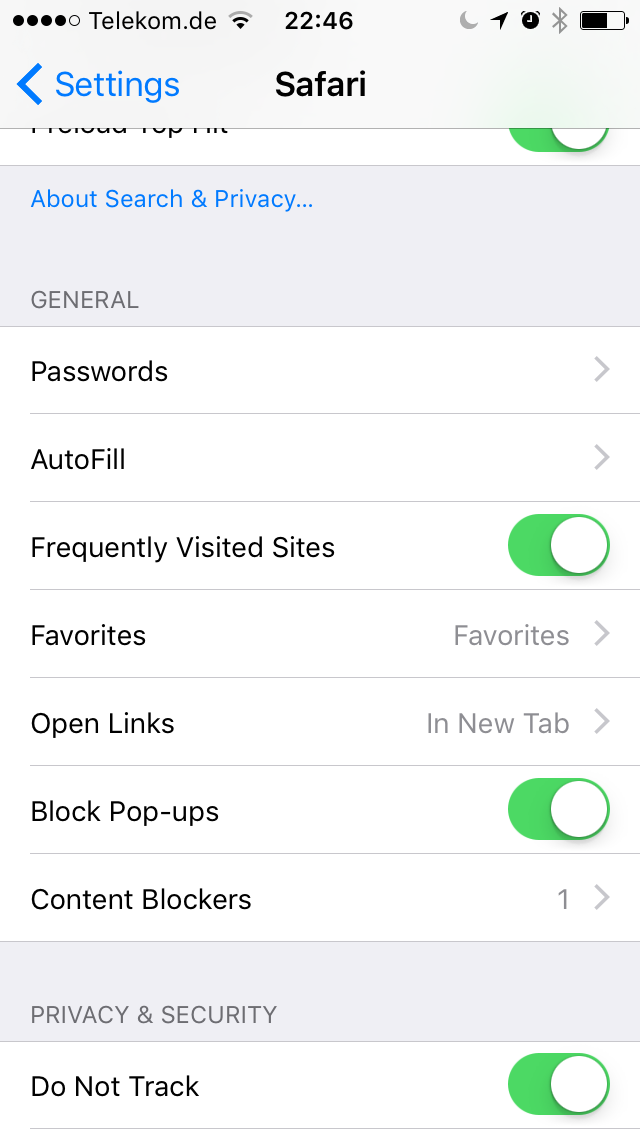The width and height of the screenshot is (640, 1136).
Task: Disable Frequently Visited Sites
Action: click(x=559, y=546)
